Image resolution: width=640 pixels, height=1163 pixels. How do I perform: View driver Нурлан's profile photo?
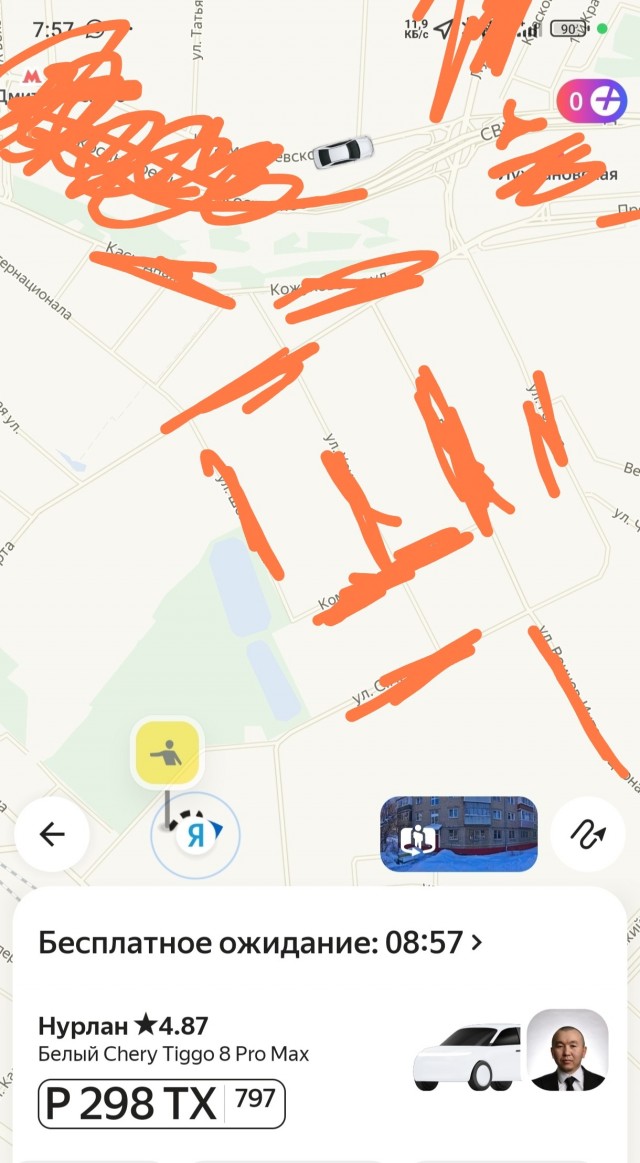[567, 1050]
